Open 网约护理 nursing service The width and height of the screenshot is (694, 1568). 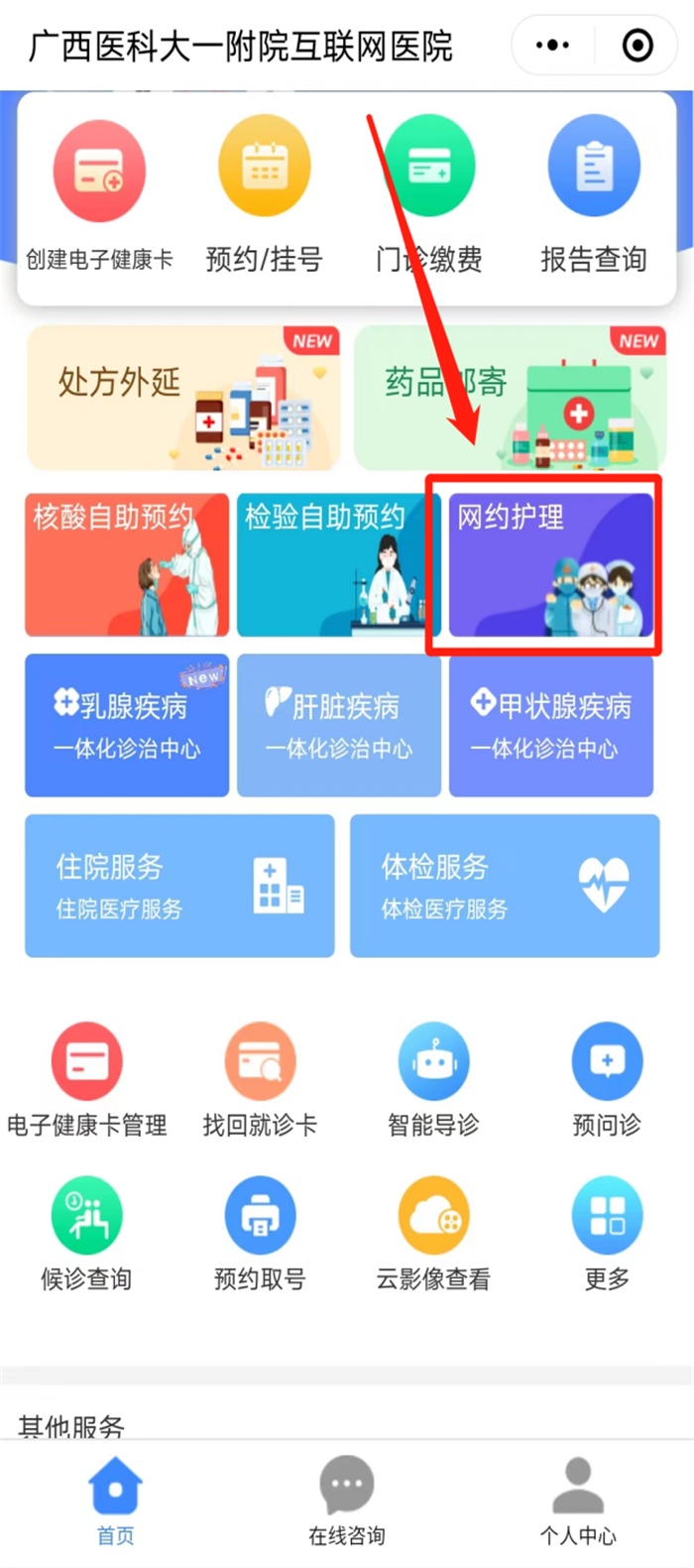tap(550, 565)
